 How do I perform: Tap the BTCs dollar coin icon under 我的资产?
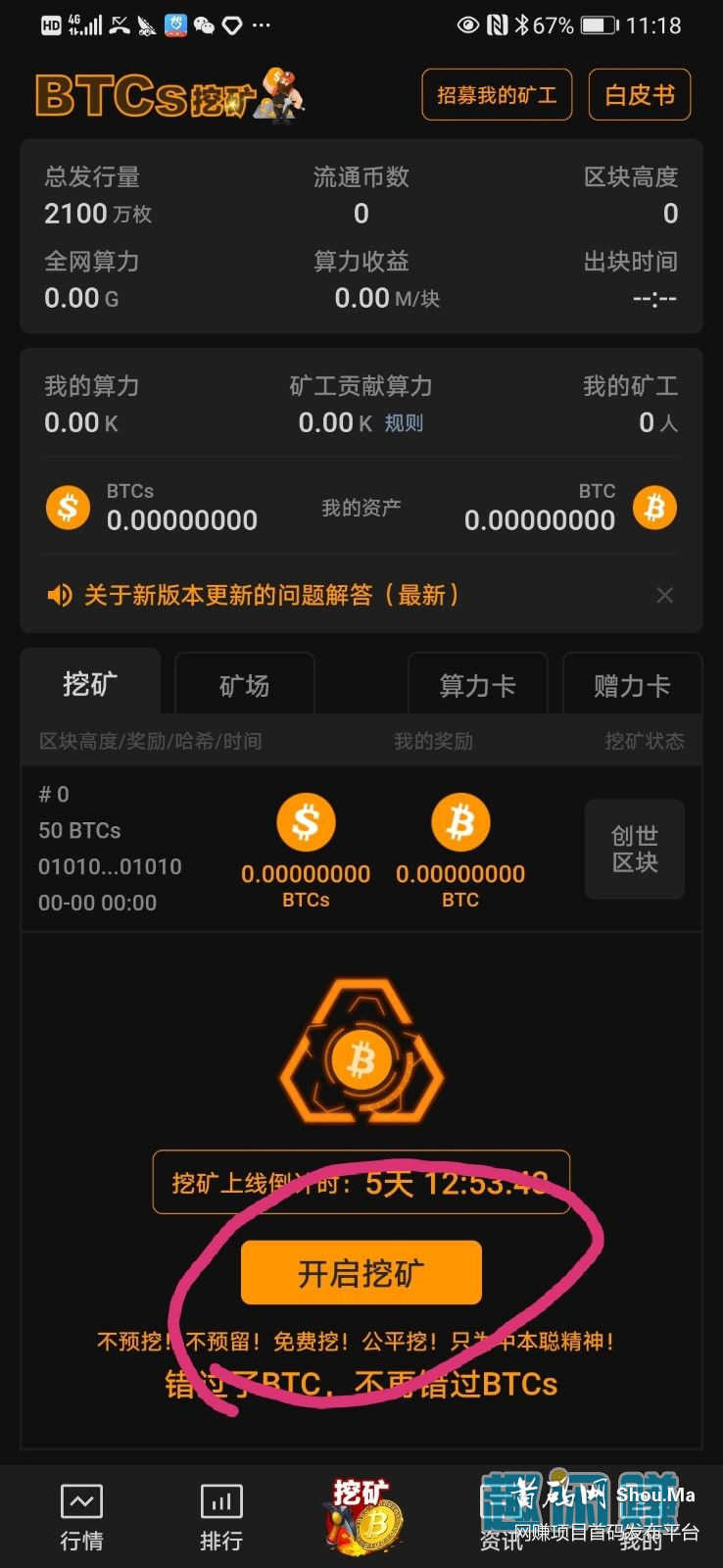point(68,507)
